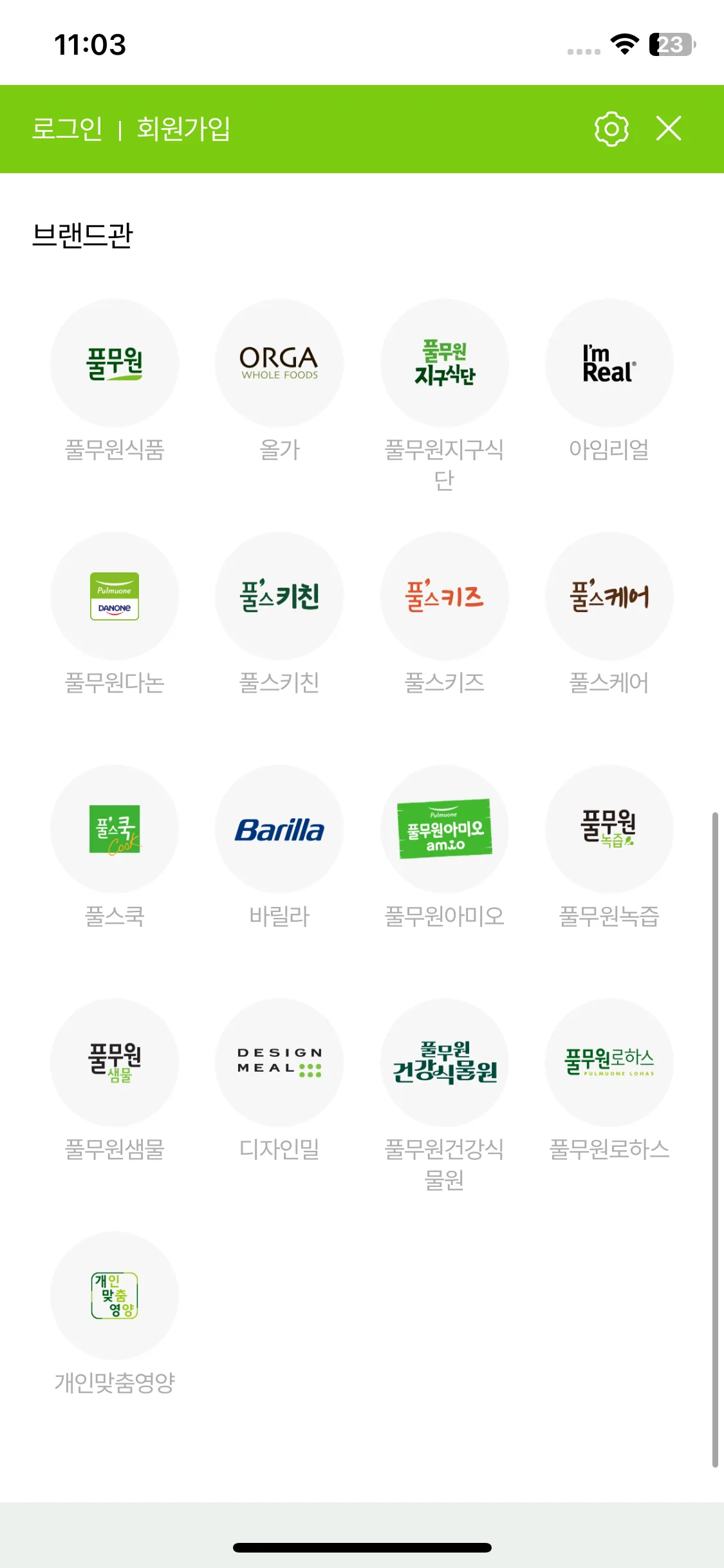Open 회원가입 sign-up page
724x1568 pixels.
pos(183,129)
